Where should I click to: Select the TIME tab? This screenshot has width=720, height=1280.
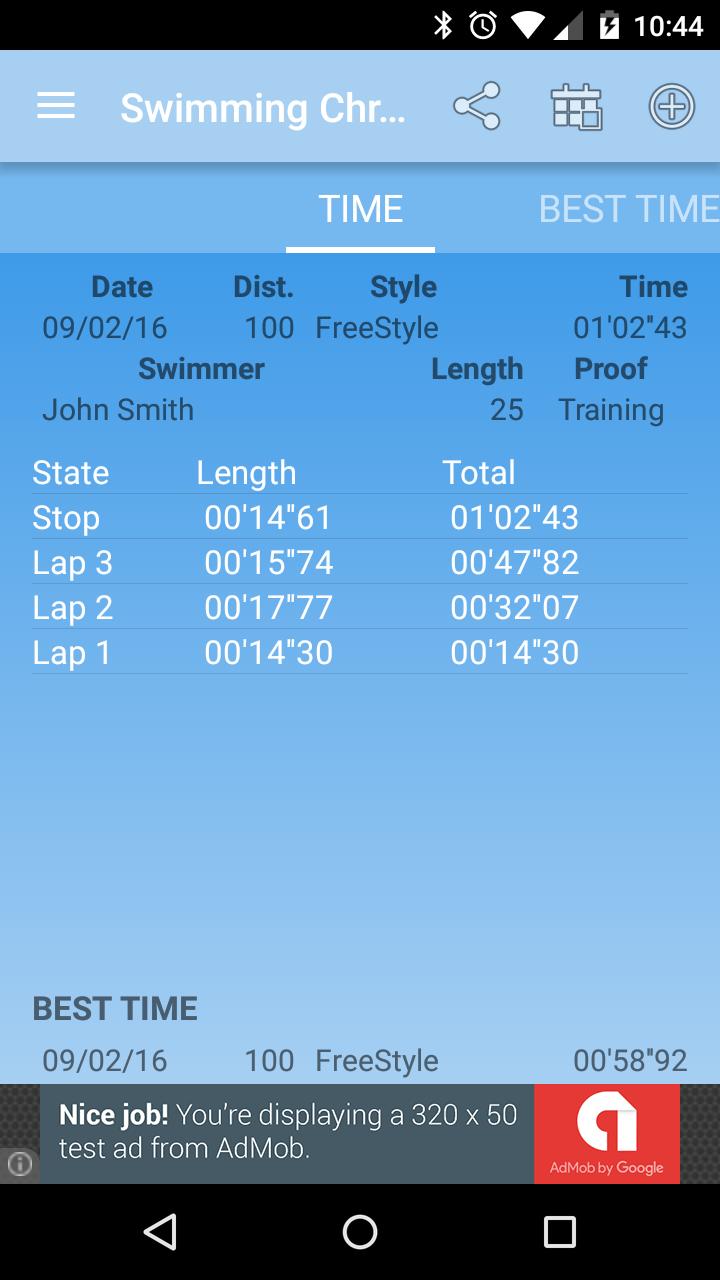[x=360, y=209]
